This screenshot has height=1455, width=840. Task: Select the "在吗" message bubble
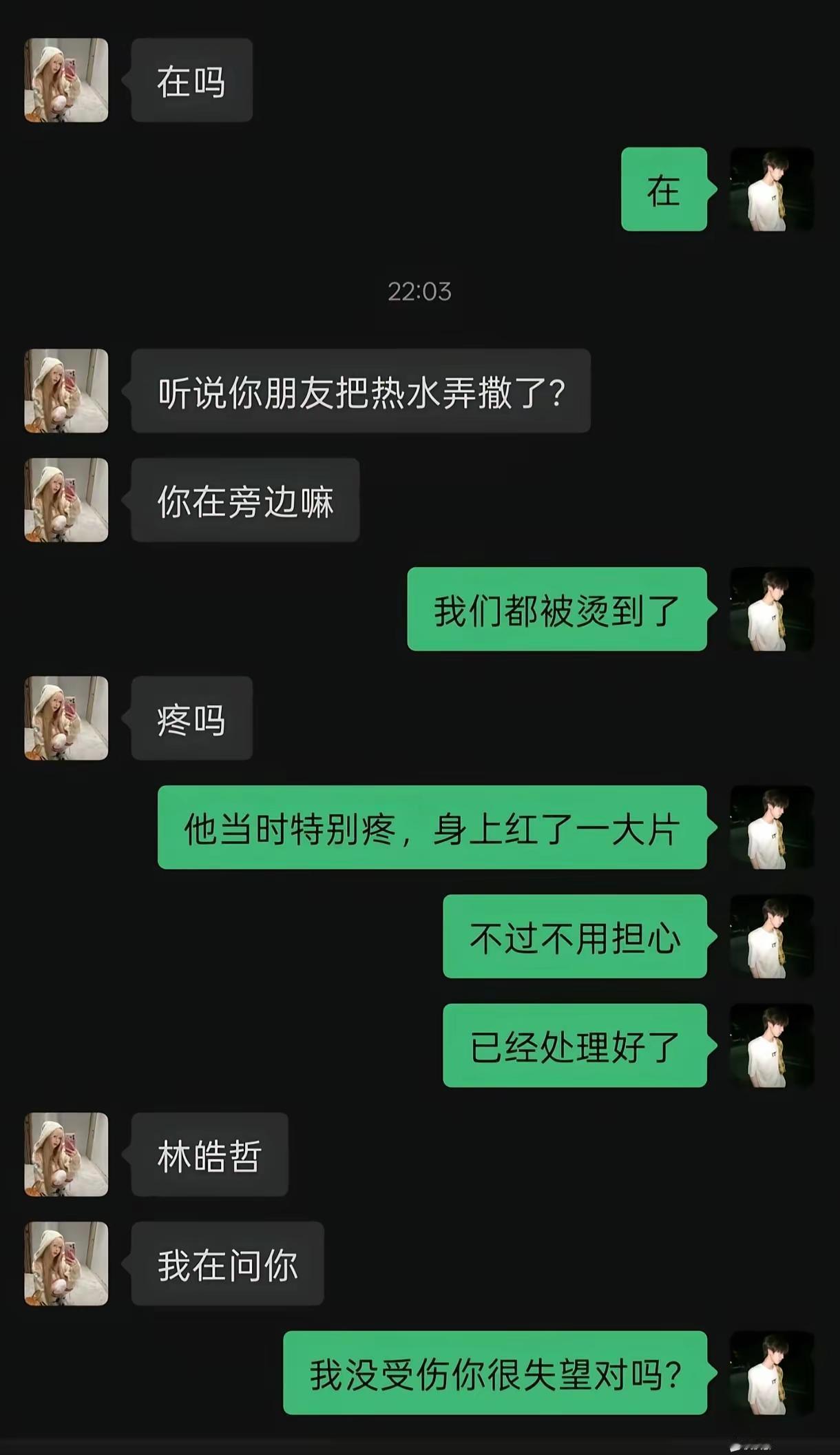pos(191,81)
